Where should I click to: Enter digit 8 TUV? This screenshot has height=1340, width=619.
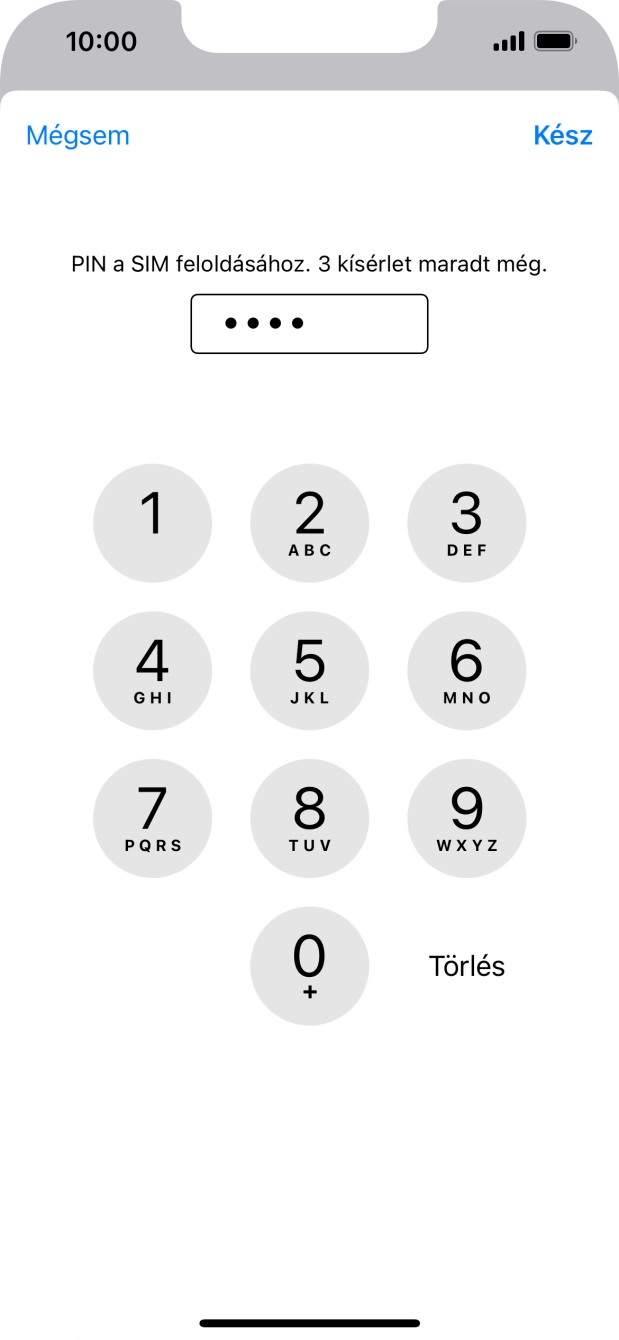point(309,818)
